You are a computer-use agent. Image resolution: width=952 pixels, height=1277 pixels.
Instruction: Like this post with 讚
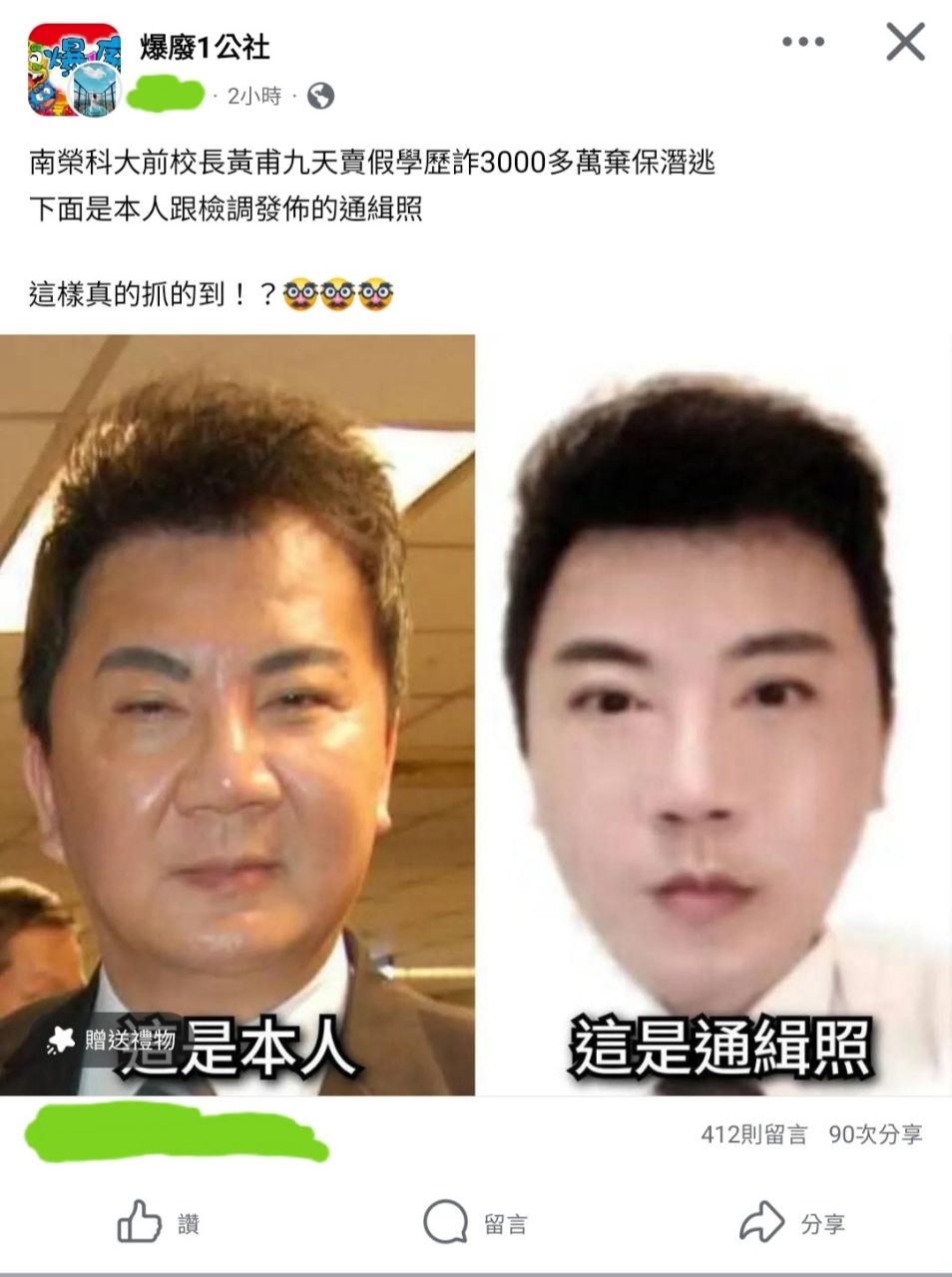pos(160,1222)
